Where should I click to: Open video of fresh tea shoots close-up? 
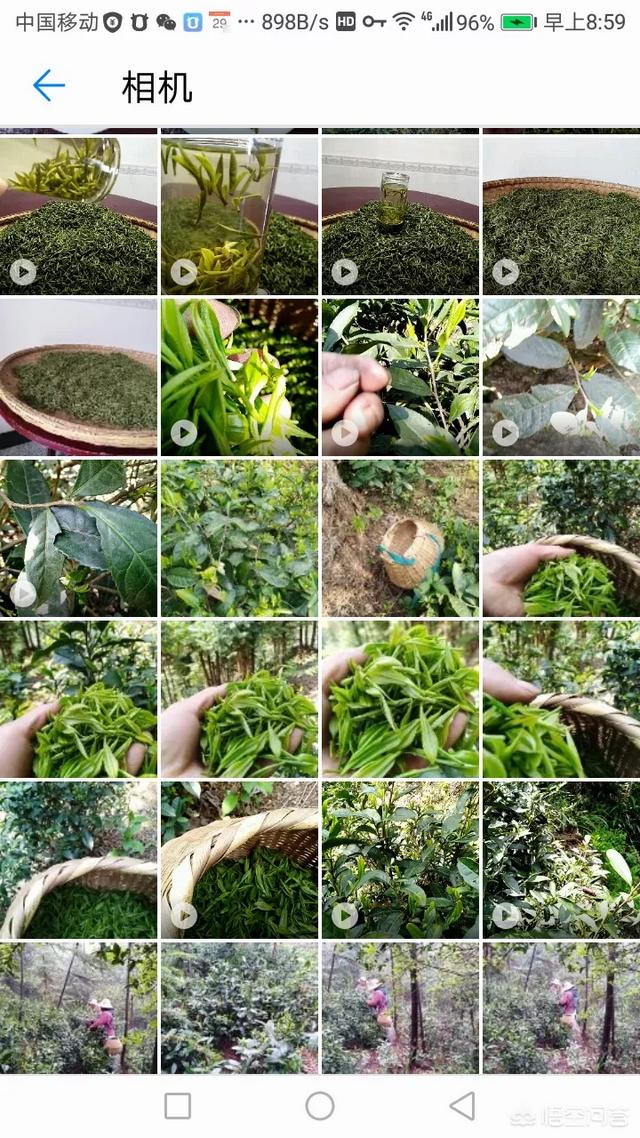tap(239, 377)
